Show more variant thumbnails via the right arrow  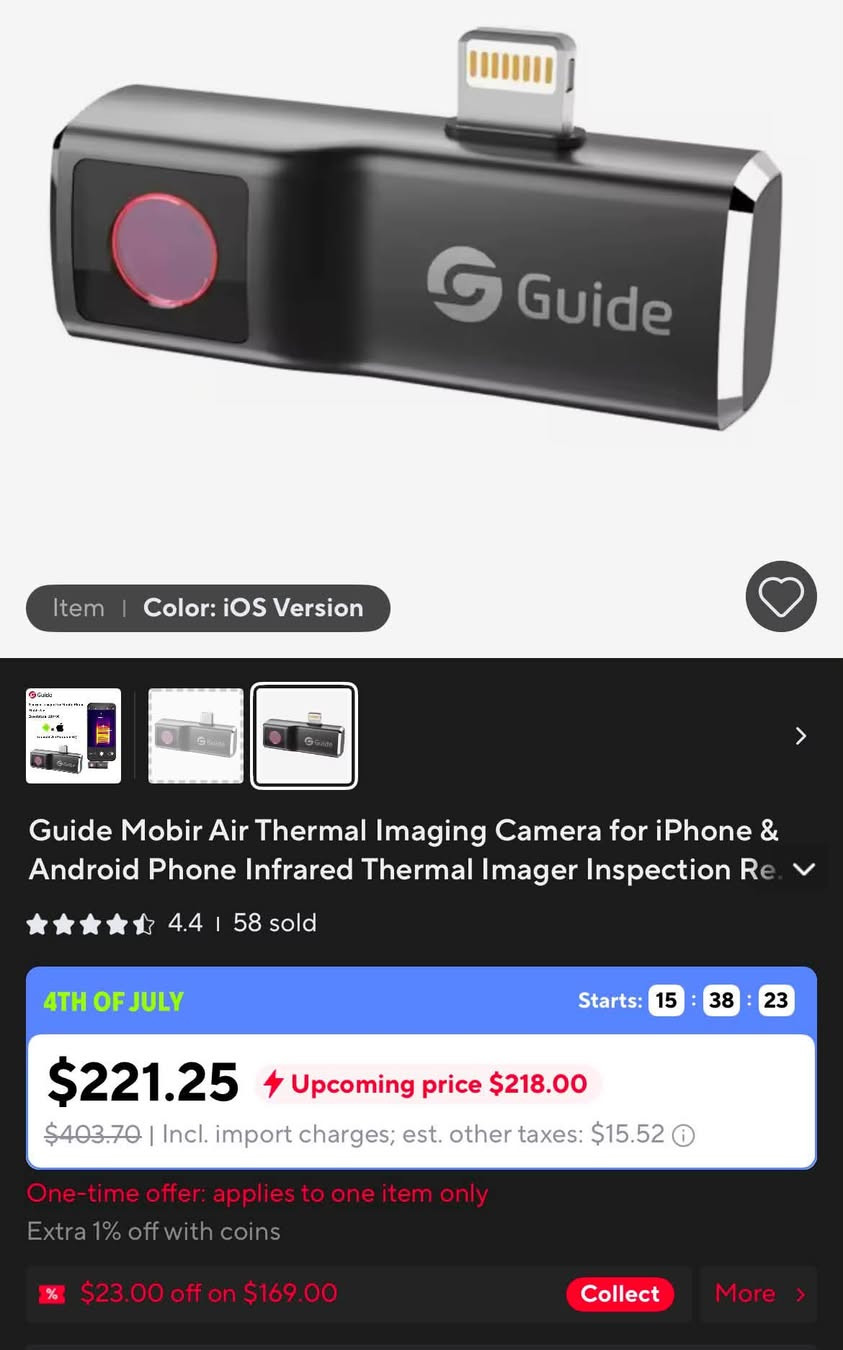point(800,736)
